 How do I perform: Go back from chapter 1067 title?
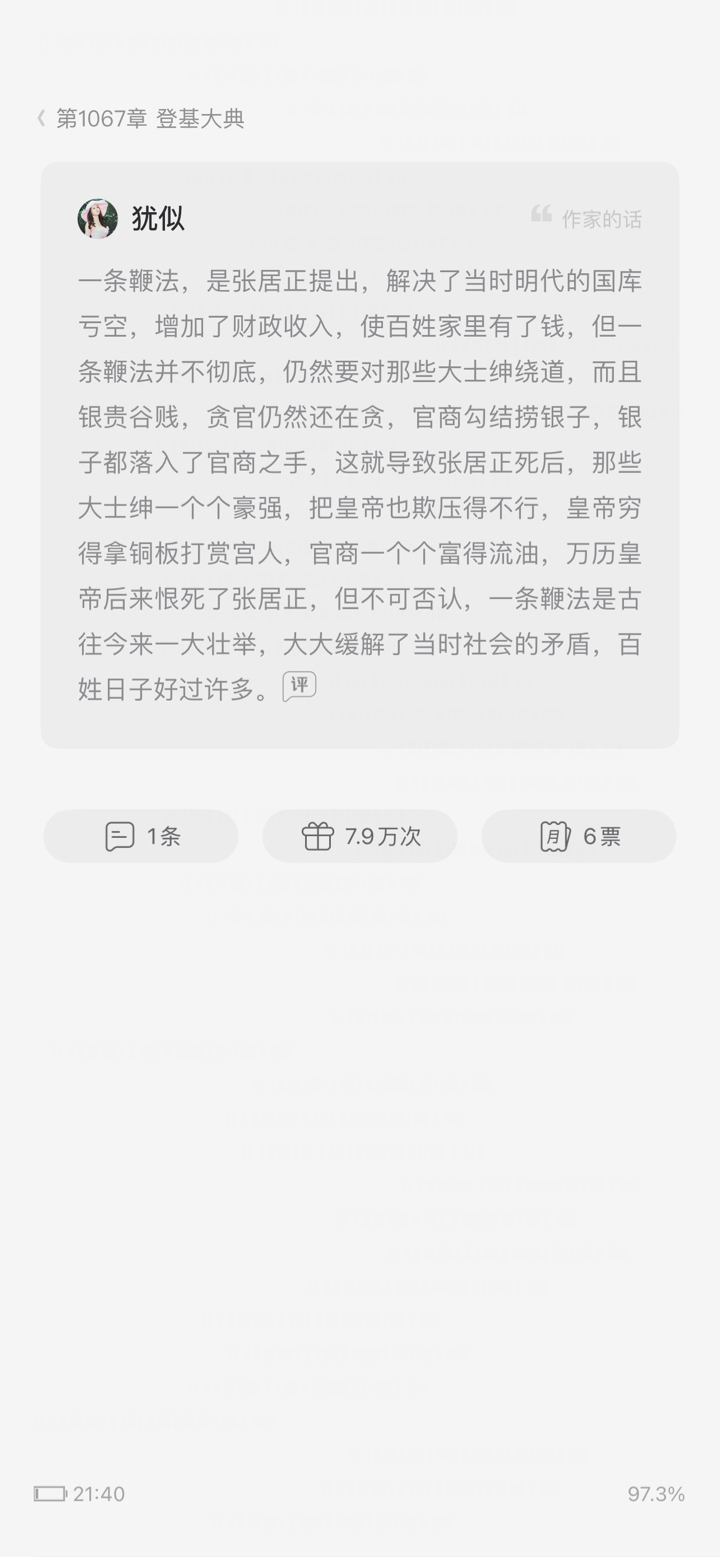42,119
